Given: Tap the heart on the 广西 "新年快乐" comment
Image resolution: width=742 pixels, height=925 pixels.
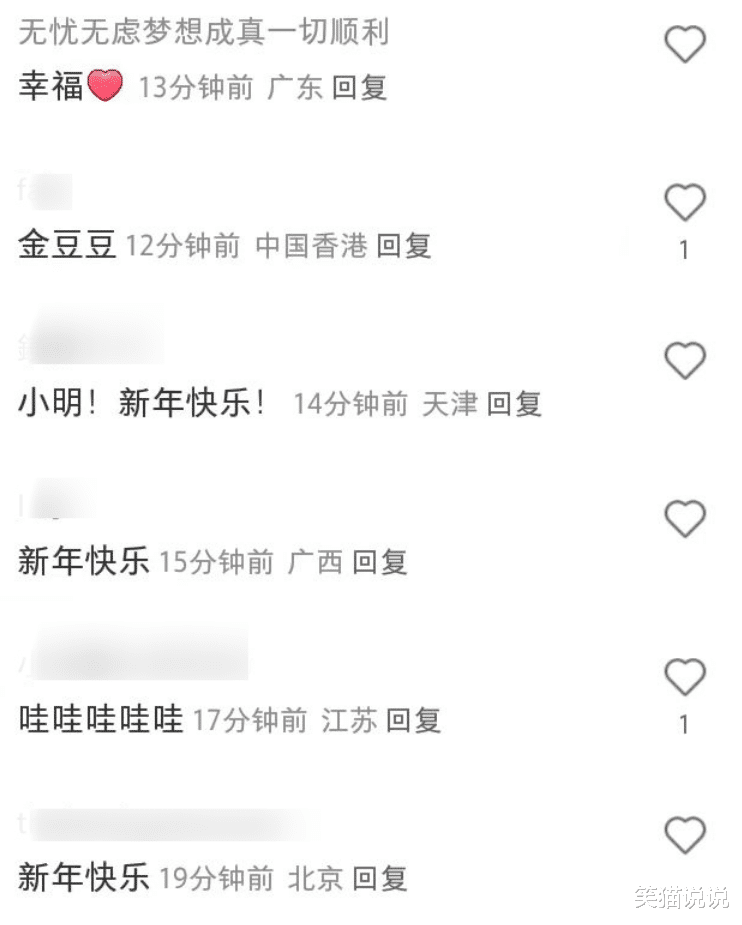Looking at the screenshot, I should (686, 520).
